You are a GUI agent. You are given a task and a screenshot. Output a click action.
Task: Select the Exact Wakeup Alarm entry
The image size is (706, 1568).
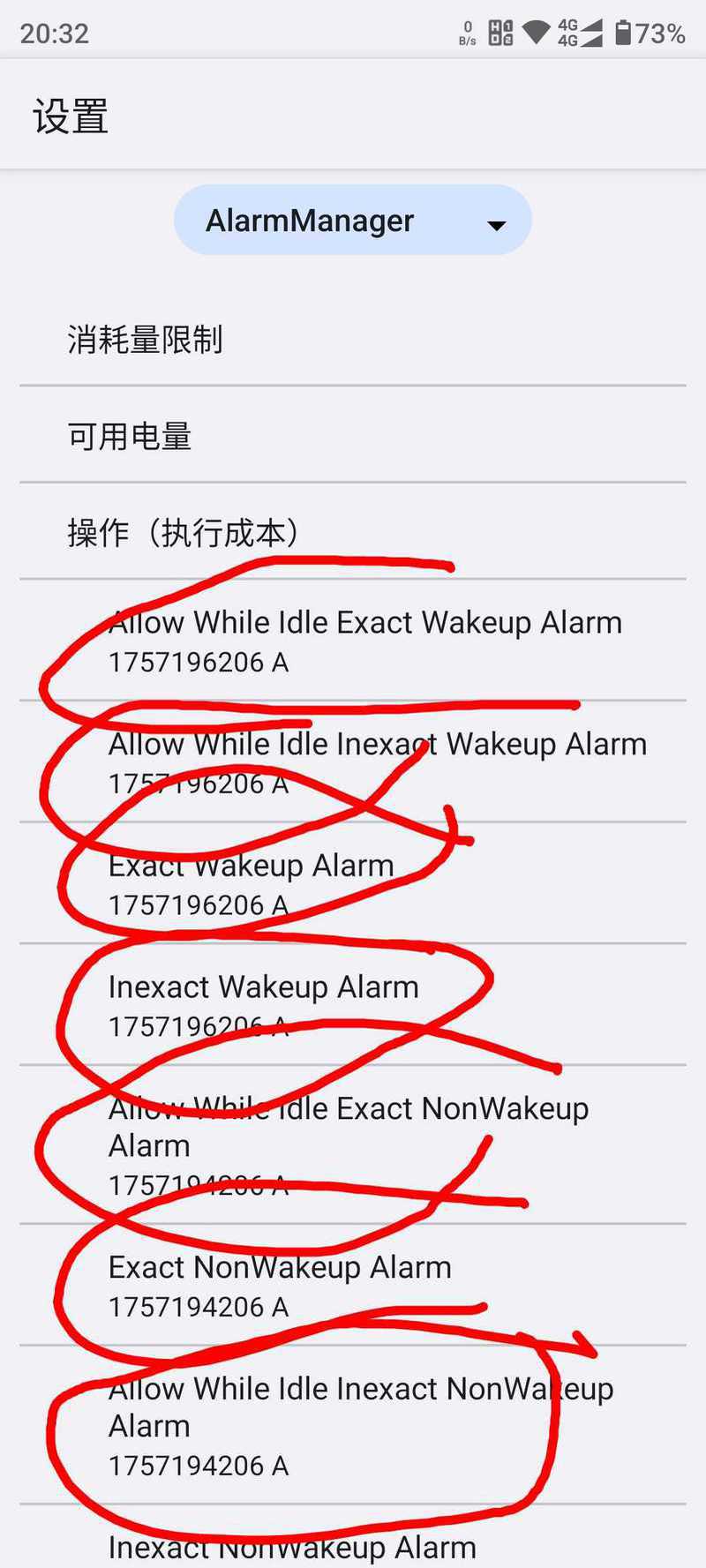353,883
